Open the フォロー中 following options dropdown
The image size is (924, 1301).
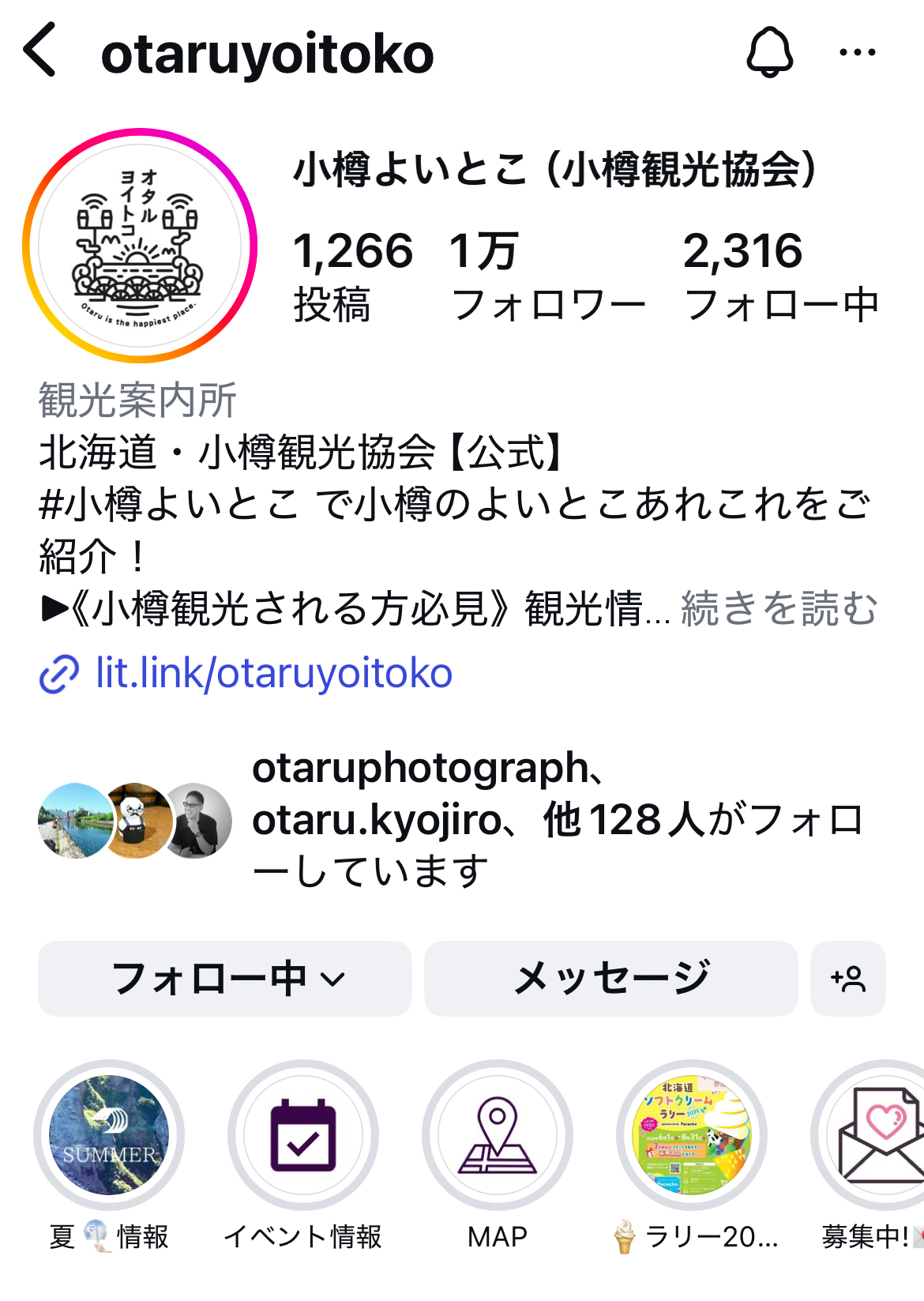pos(225,979)
